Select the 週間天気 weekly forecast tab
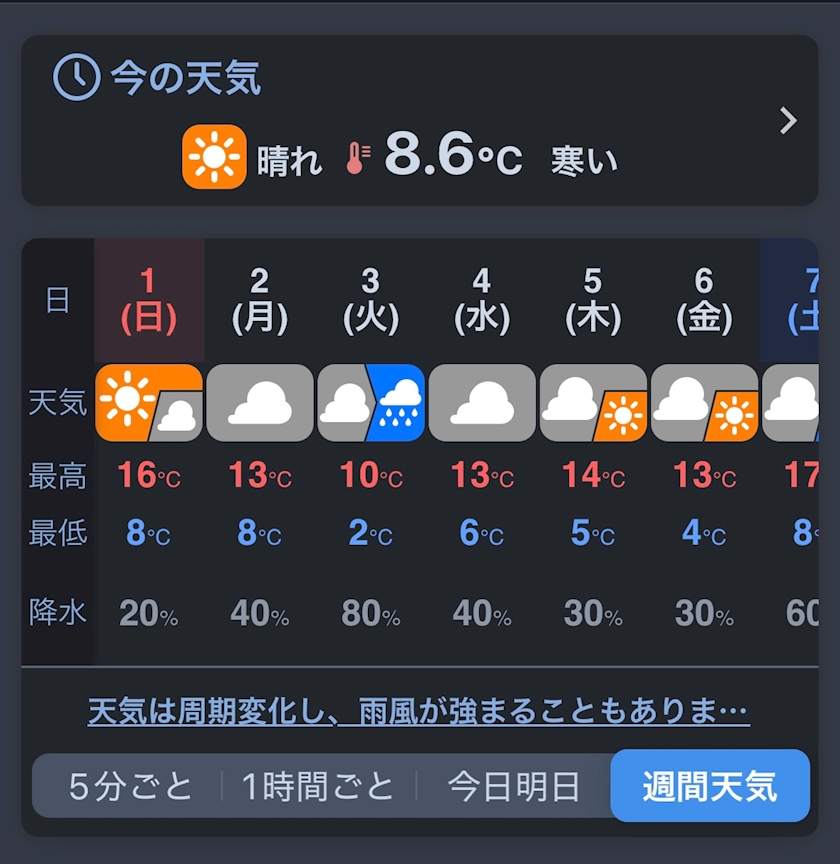This screenshot has width=840, height=864. coord(709,786)
